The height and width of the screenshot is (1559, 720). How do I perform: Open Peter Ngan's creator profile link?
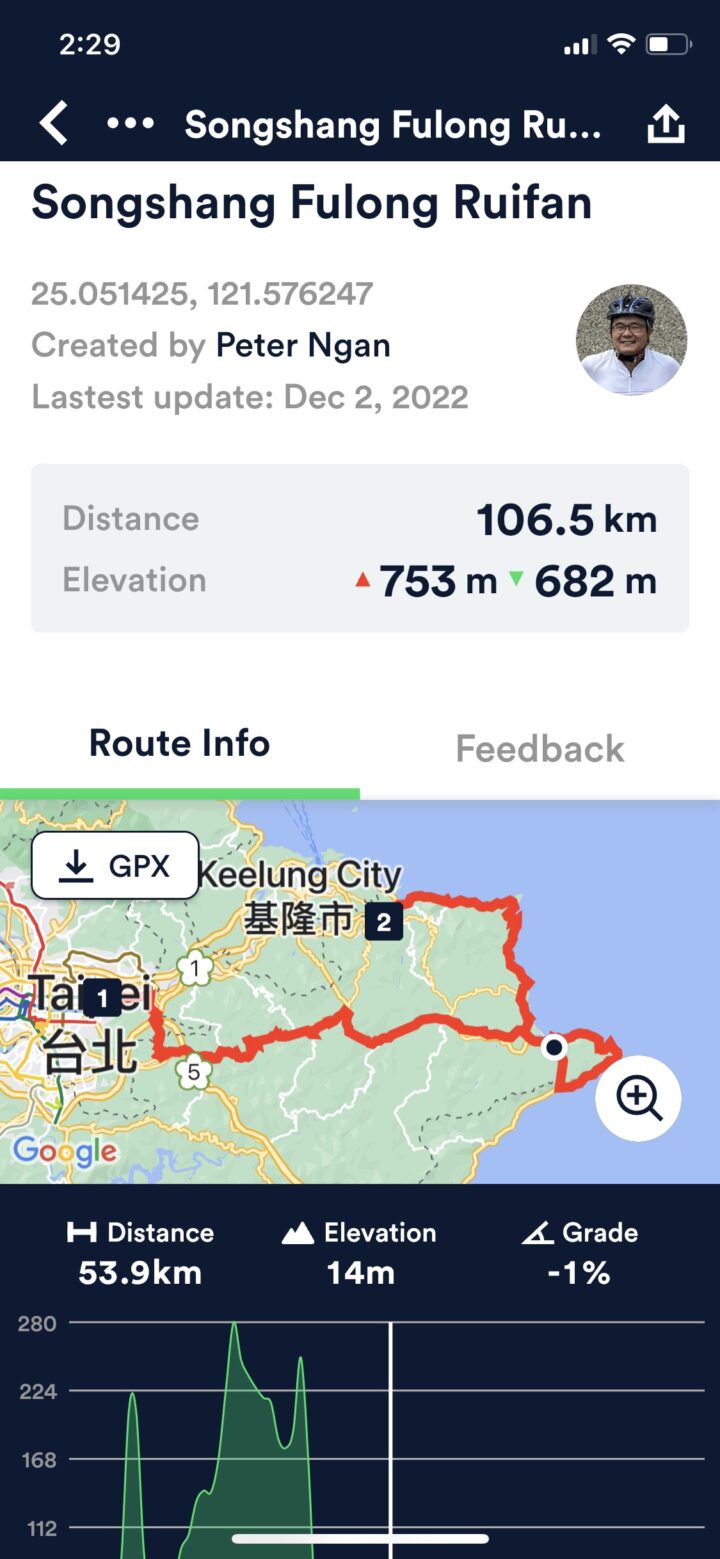[302, 345]
